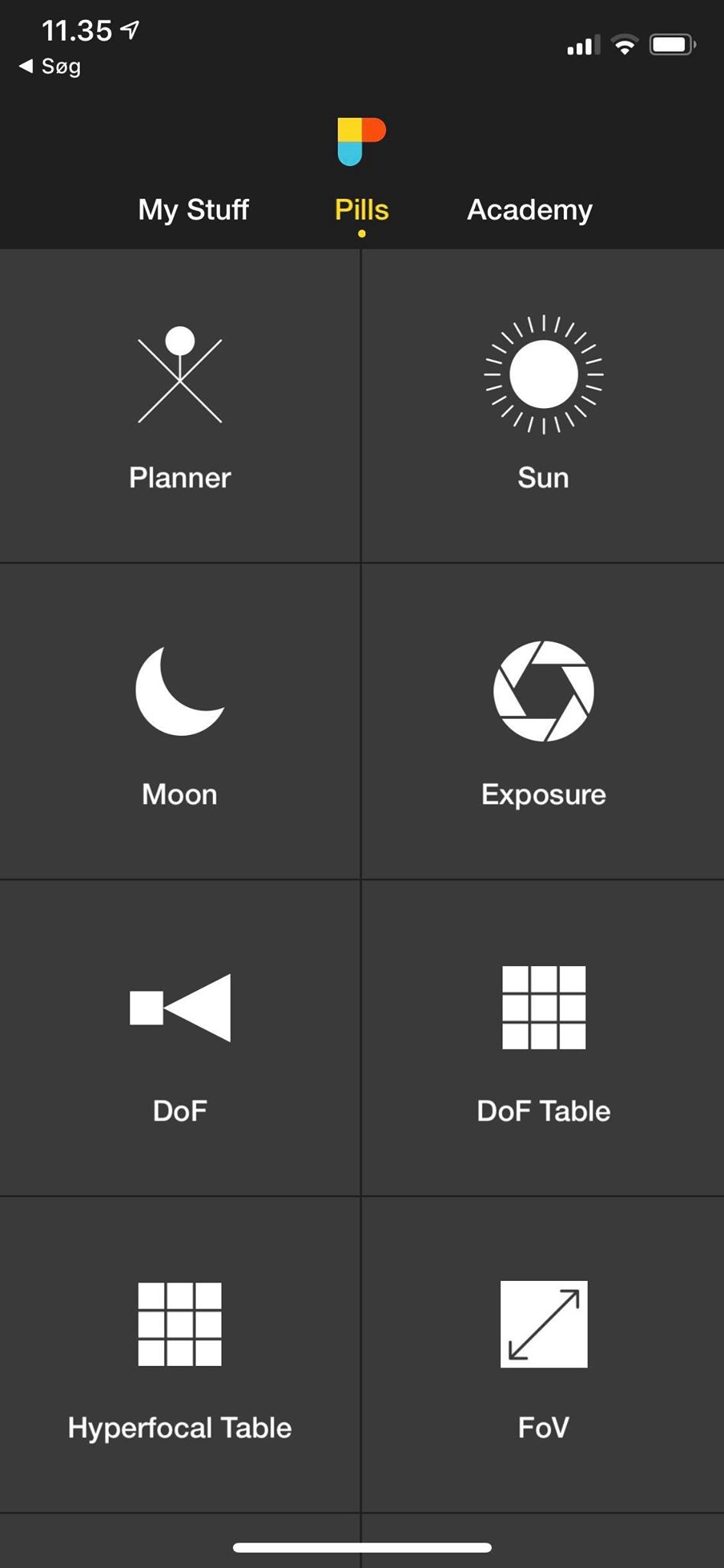Switch to the Academy tab
724x1568 pixels.
point(529,209)
